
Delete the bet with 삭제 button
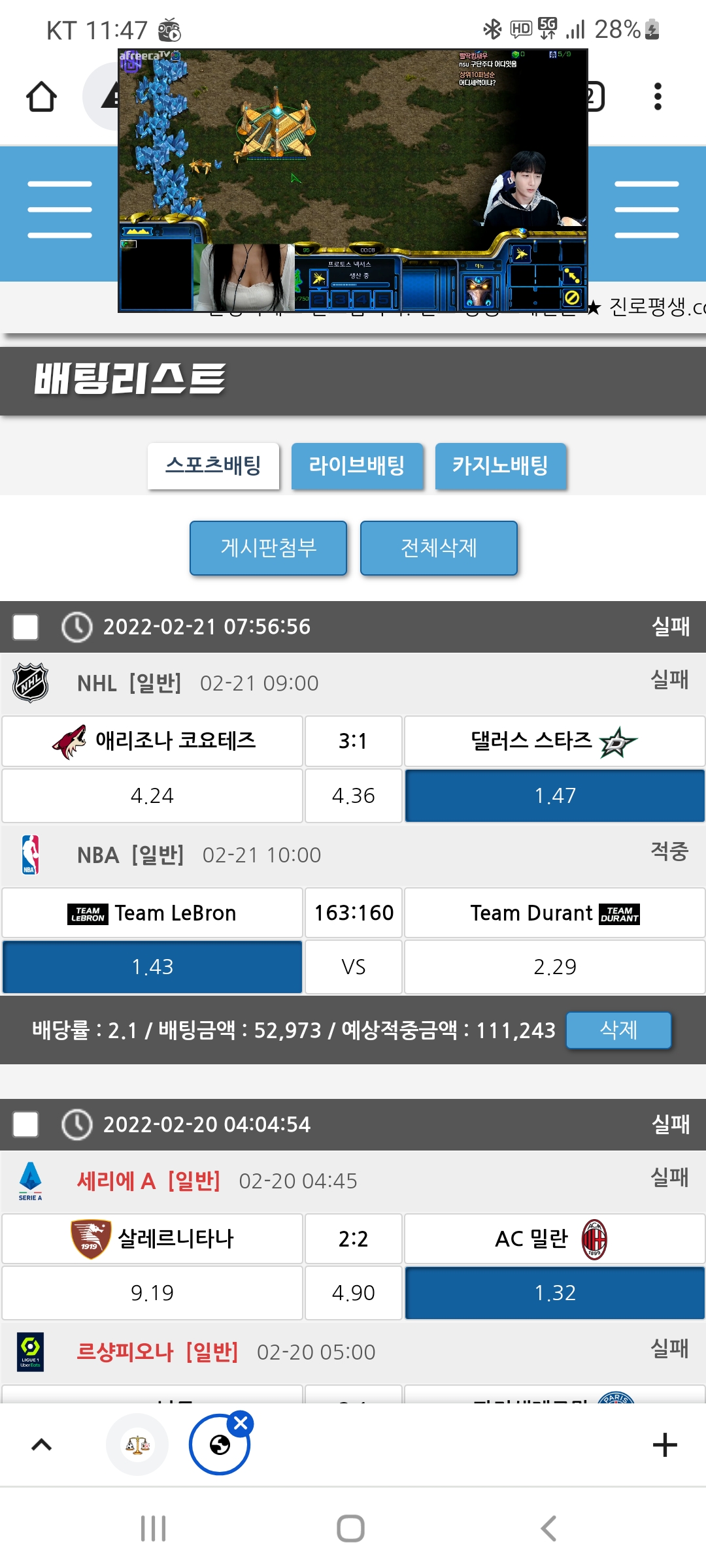pos(618,1030)
